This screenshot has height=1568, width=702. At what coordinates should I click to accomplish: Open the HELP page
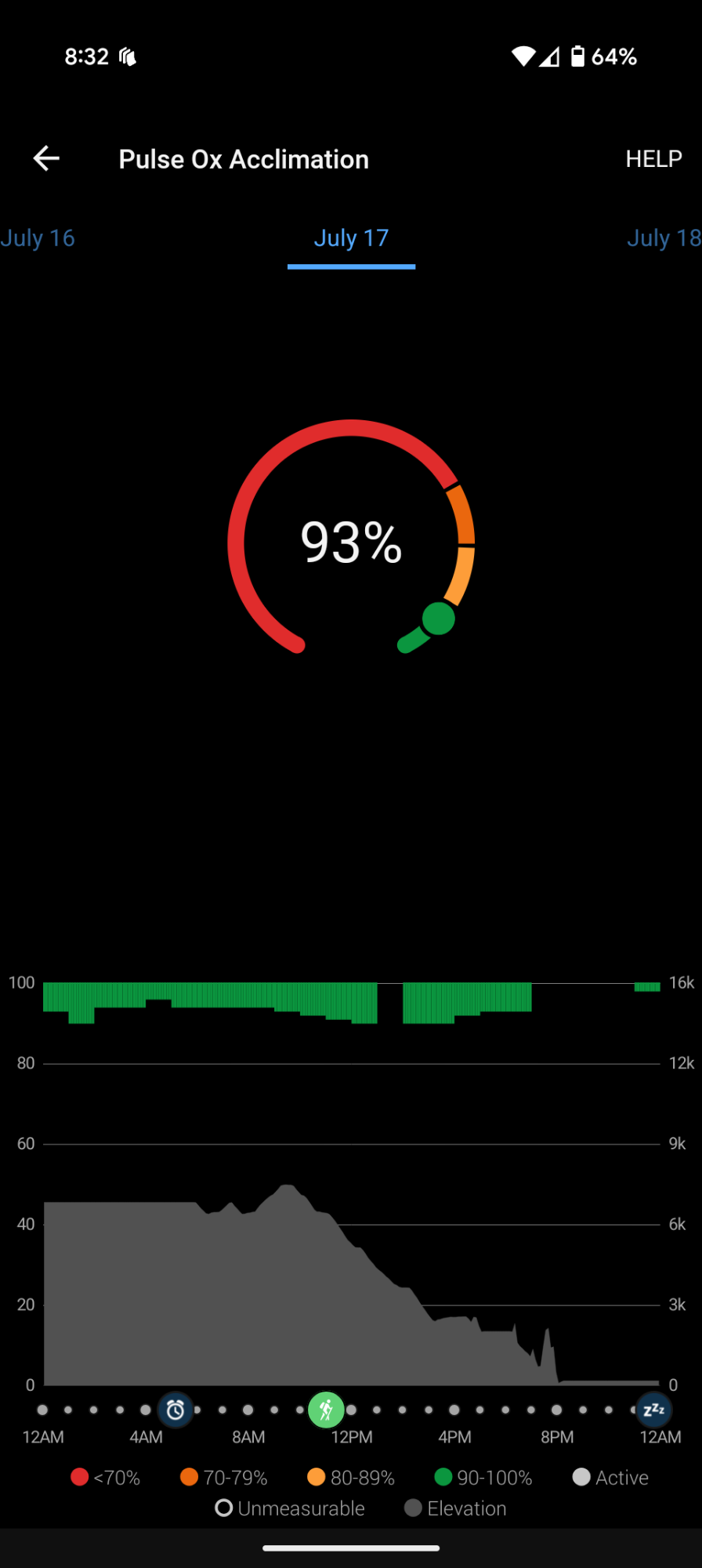[653, 159]
